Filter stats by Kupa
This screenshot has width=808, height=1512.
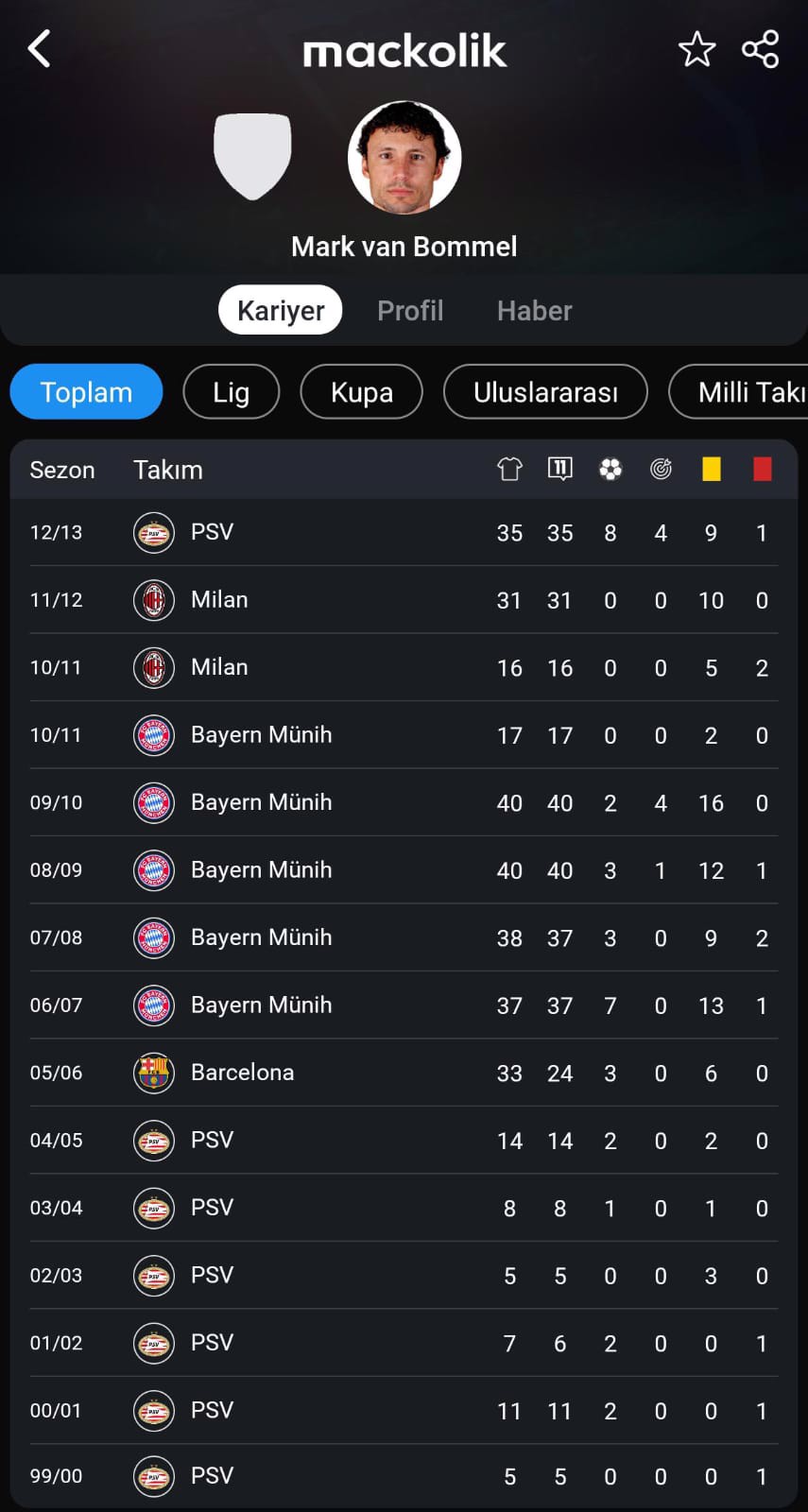(x=362, y=391)
